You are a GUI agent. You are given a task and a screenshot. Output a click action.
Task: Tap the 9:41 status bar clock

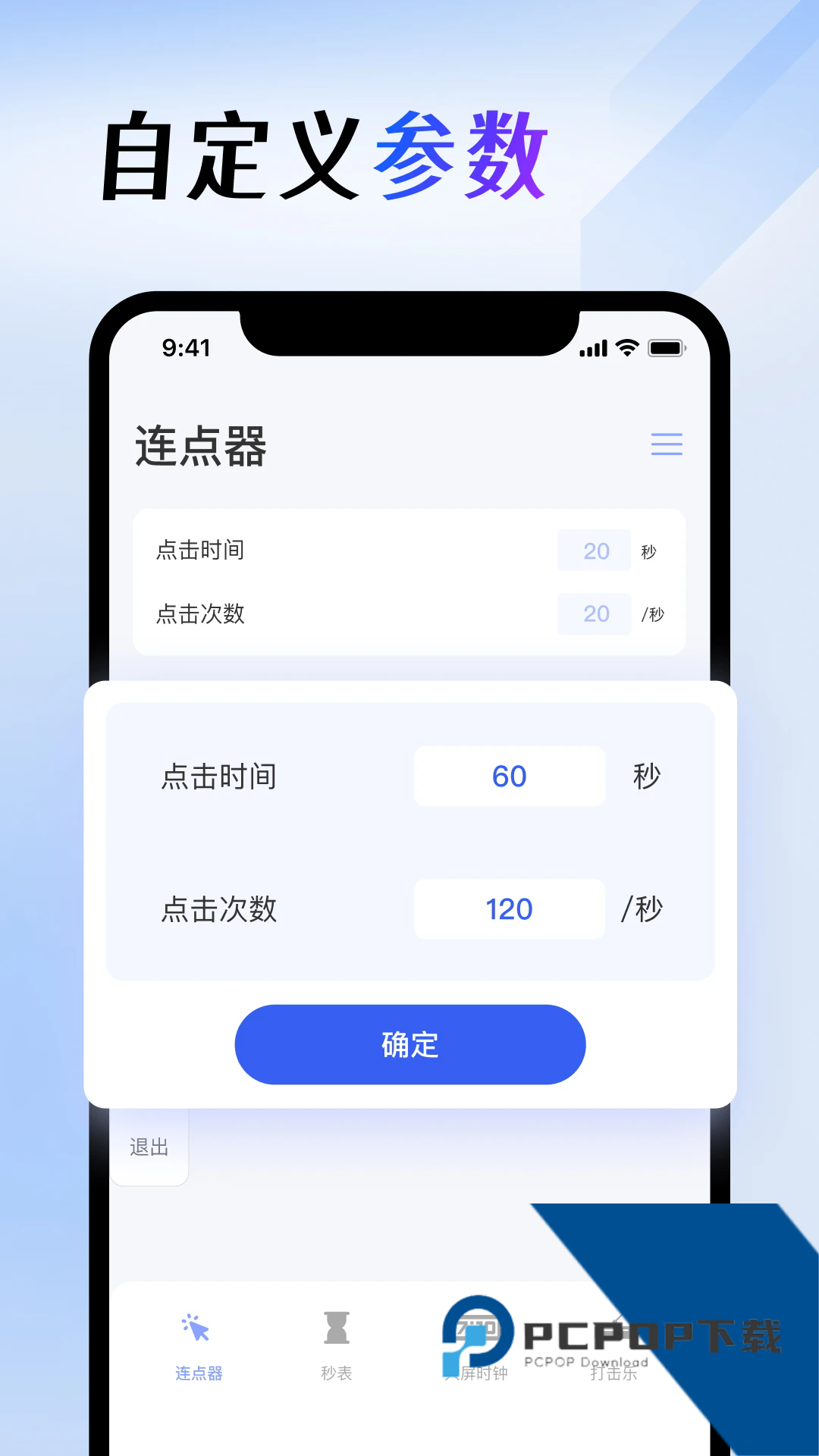186,347
